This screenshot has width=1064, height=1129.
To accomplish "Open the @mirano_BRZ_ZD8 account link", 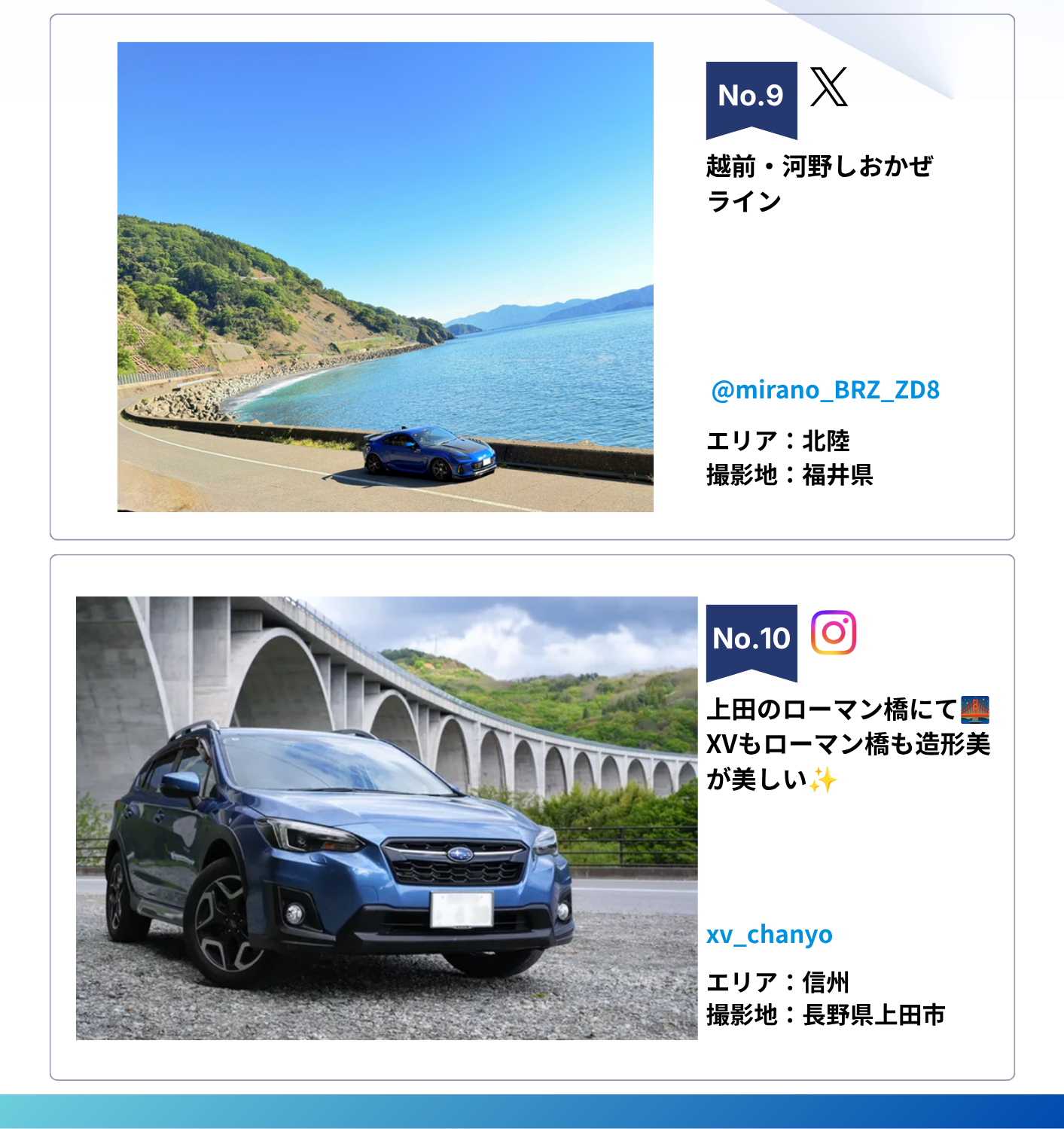I will coord(825,390).
